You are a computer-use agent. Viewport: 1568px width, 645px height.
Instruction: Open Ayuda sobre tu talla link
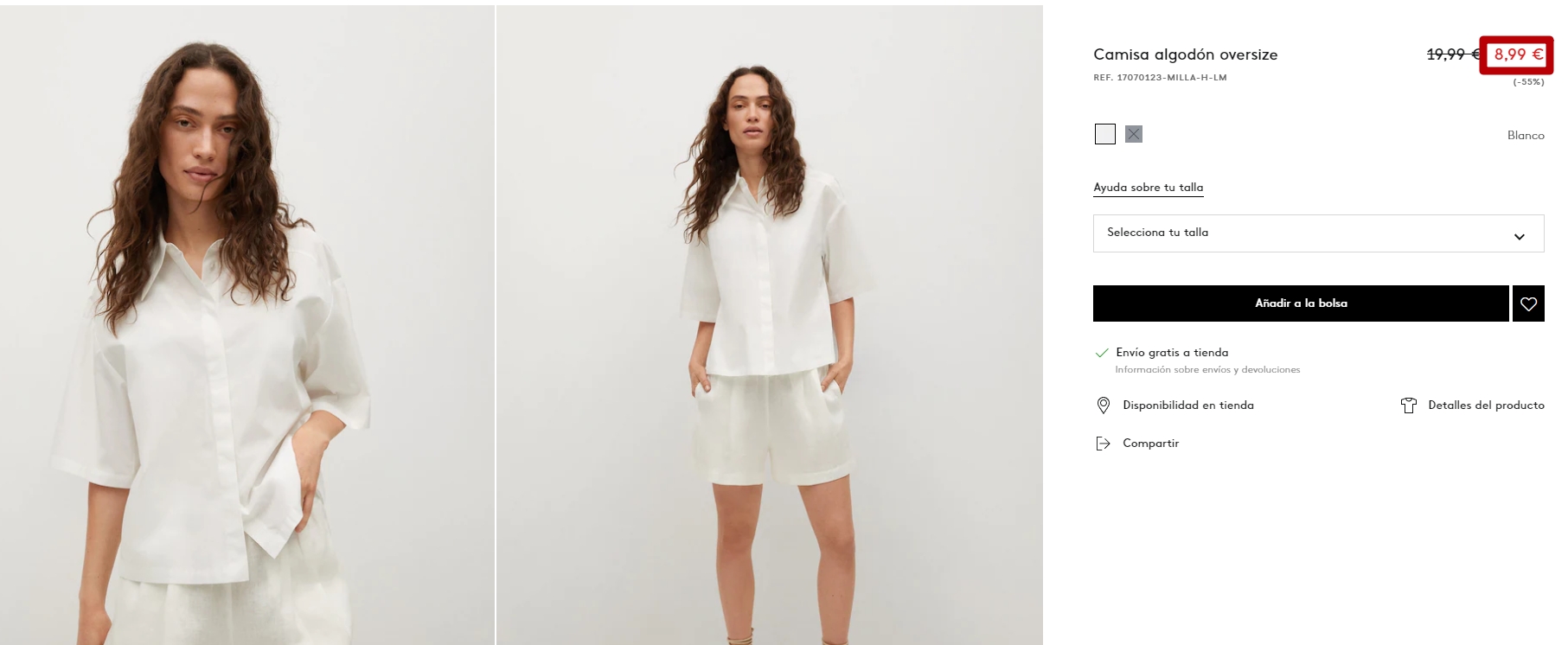click(x=1148, y=188)
